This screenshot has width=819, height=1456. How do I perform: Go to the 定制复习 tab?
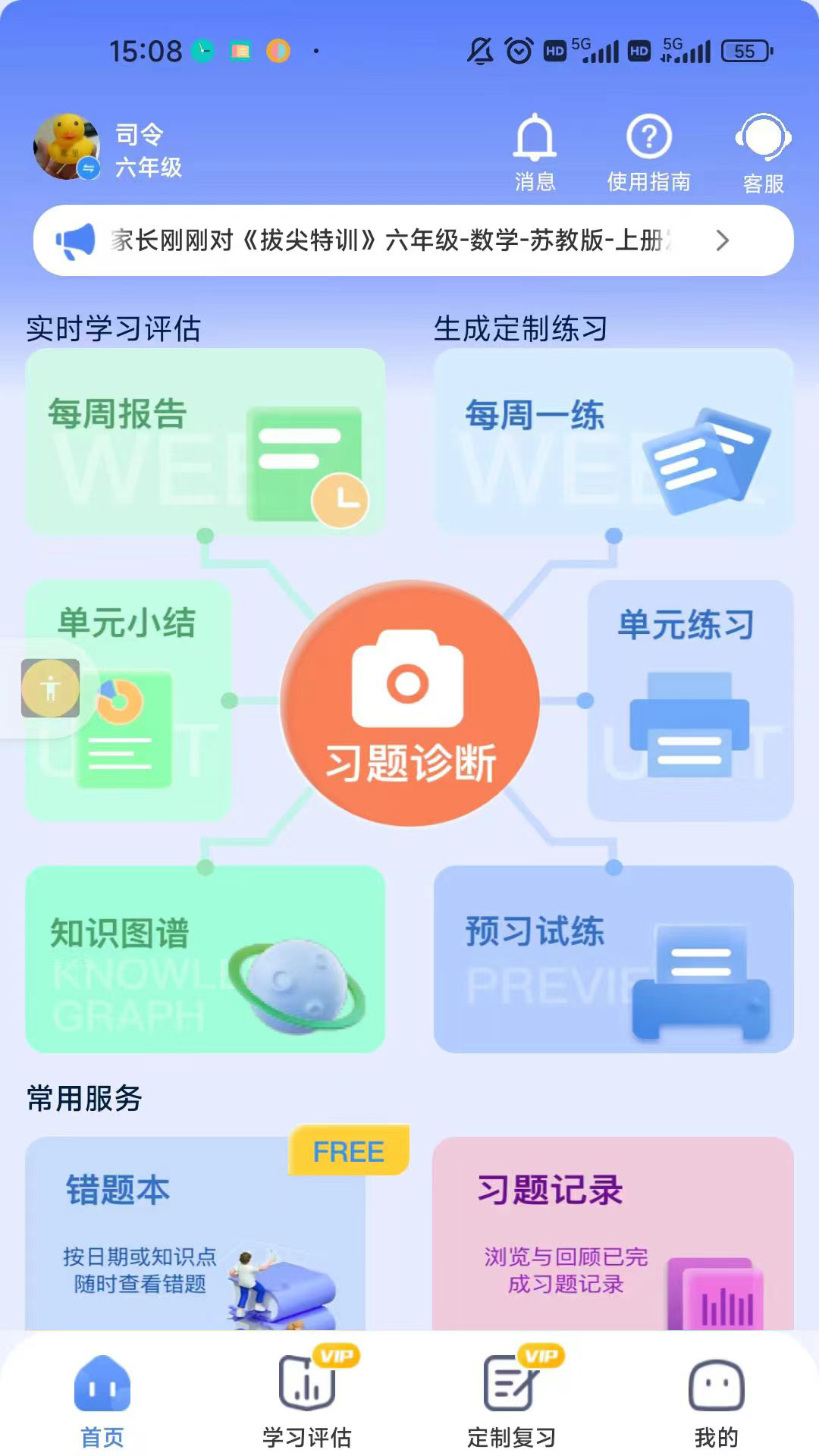click(x=512, y=1401)
